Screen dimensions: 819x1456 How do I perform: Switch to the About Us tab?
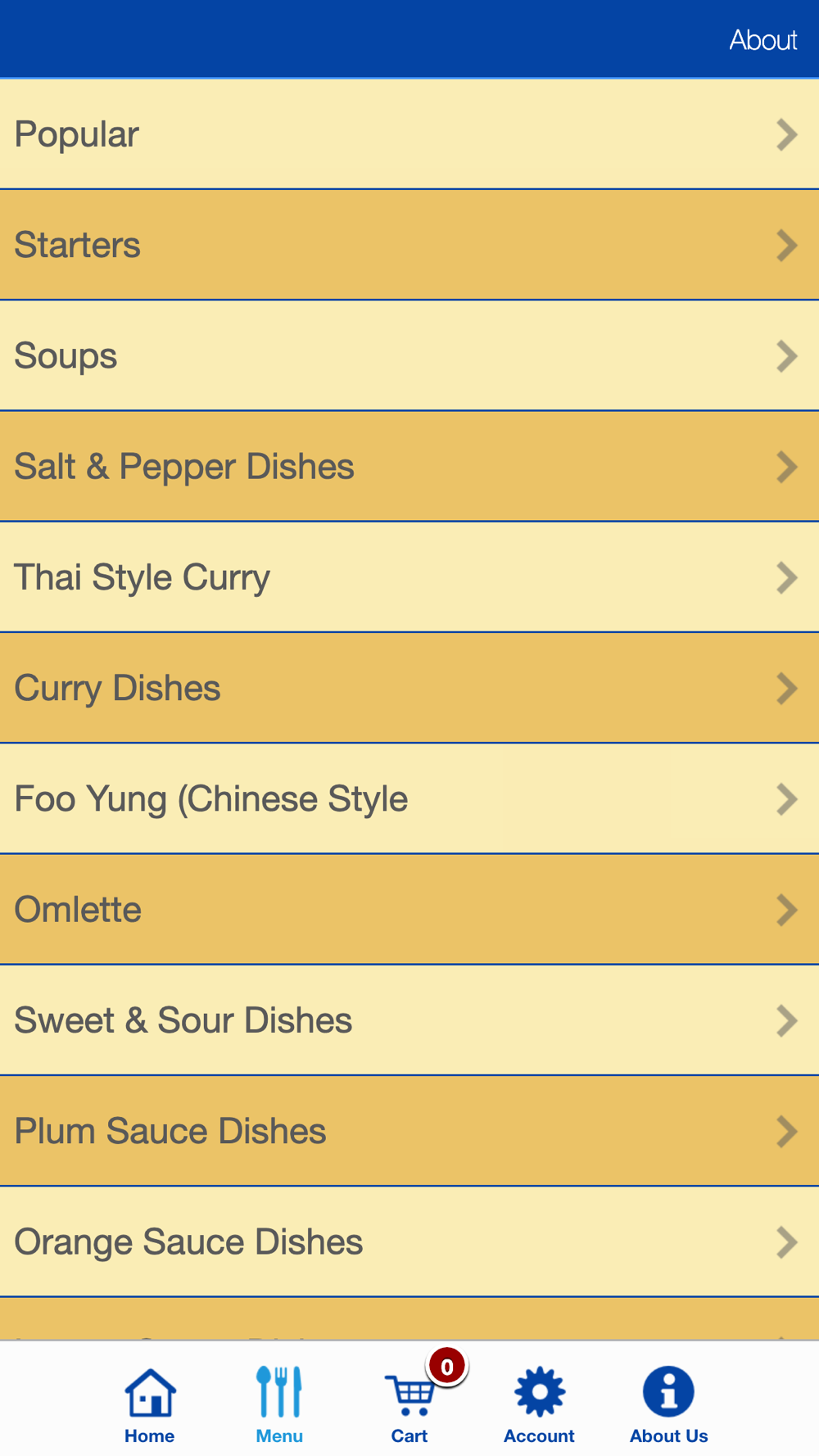[669, 1404]
